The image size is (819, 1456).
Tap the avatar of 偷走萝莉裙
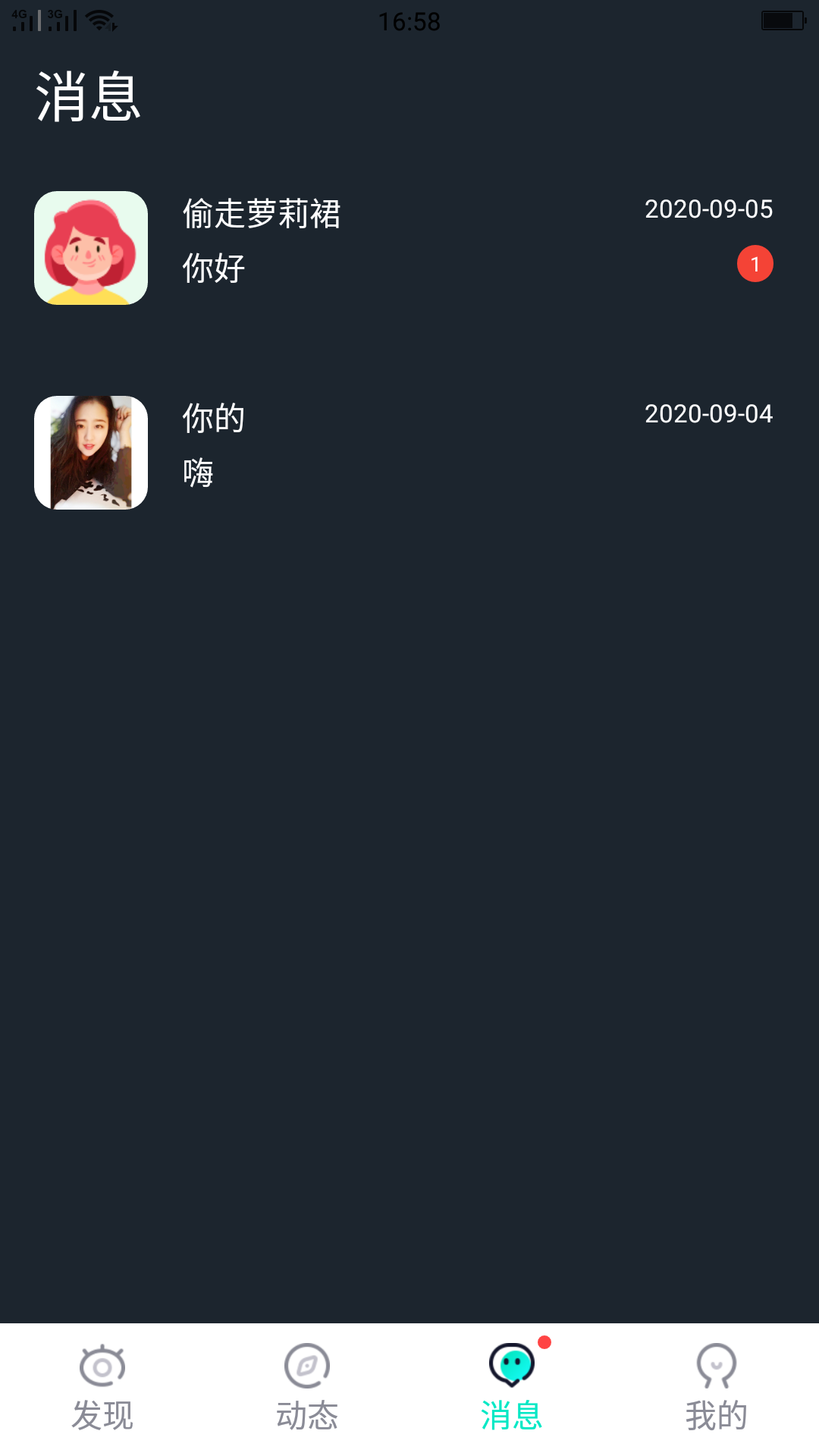[x=91, y=246]
